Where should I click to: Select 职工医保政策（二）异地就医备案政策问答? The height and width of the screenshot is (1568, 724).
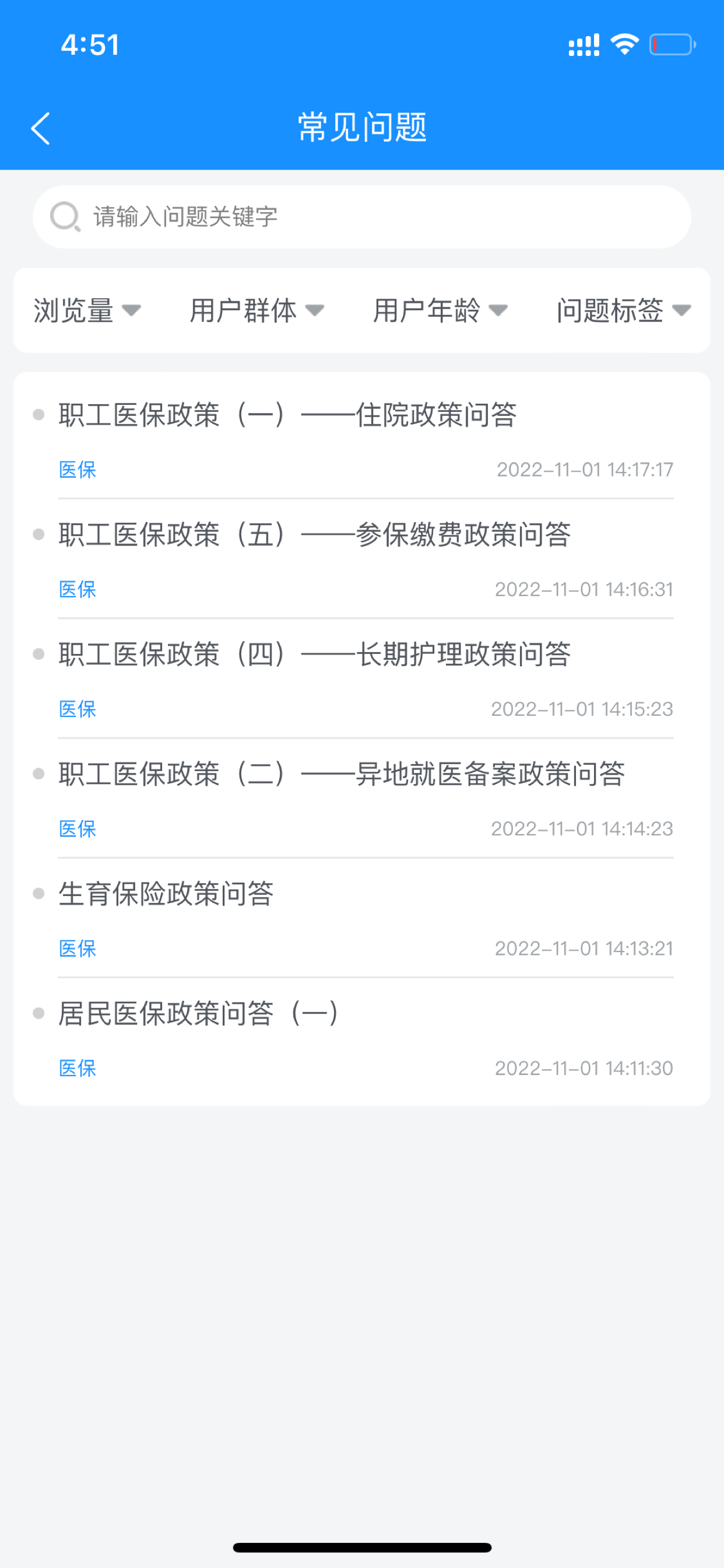[340, 775]
